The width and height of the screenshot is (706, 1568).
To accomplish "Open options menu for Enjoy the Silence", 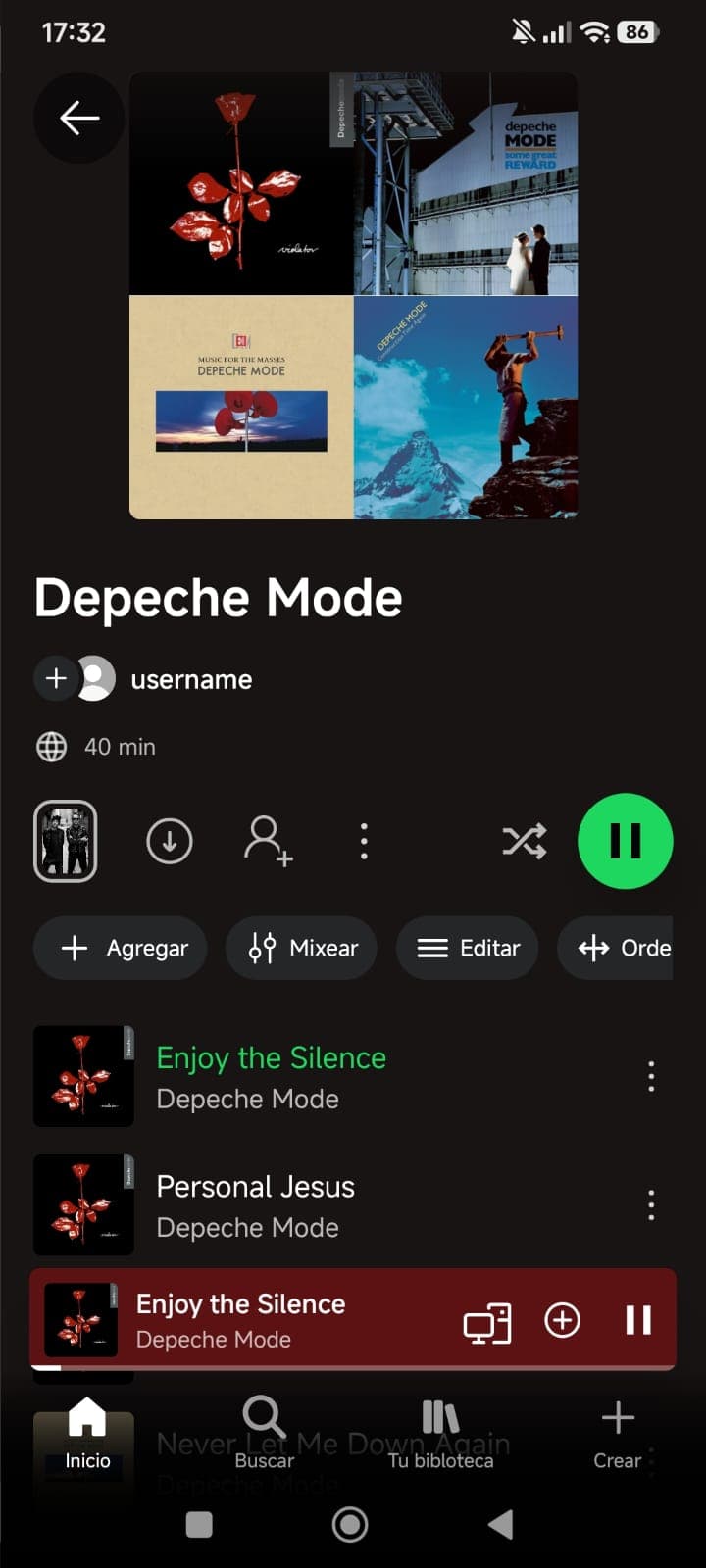I will point(650,1077).
